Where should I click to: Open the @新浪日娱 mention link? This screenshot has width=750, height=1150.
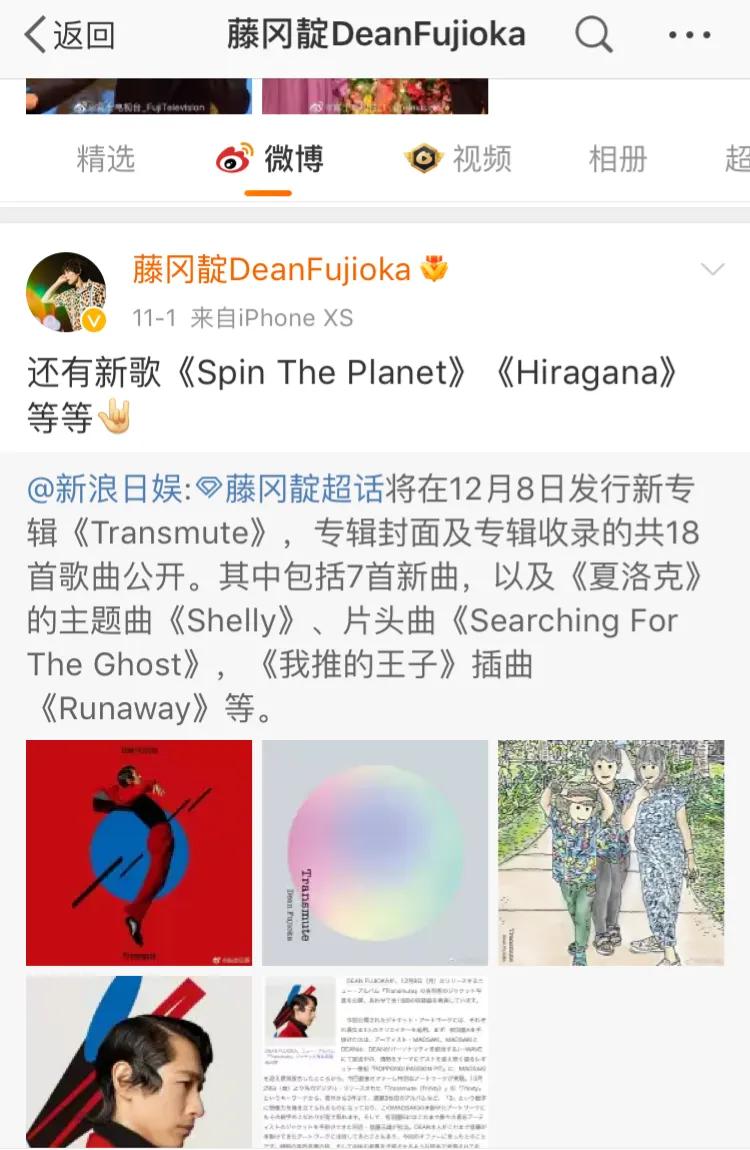105,489
